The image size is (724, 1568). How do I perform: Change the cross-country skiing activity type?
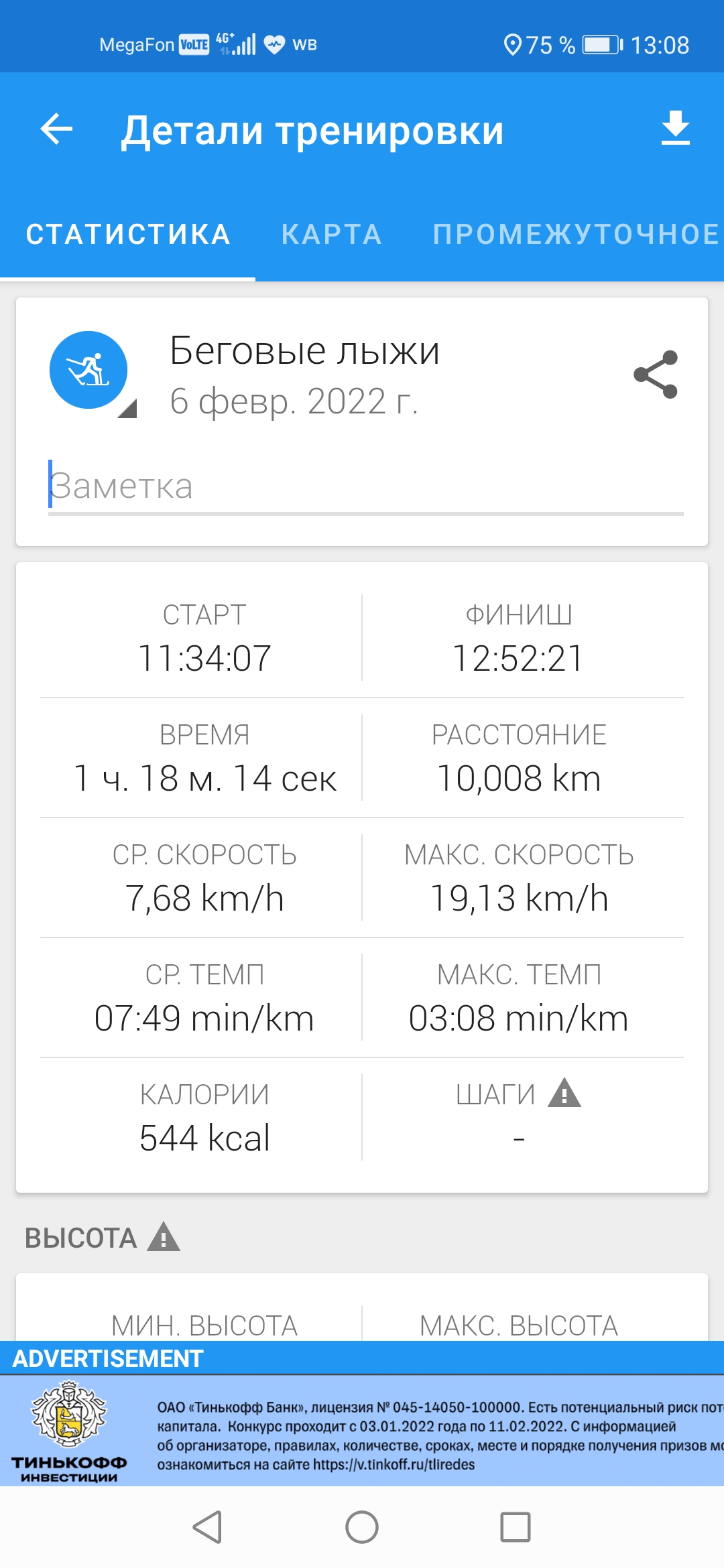89,371
